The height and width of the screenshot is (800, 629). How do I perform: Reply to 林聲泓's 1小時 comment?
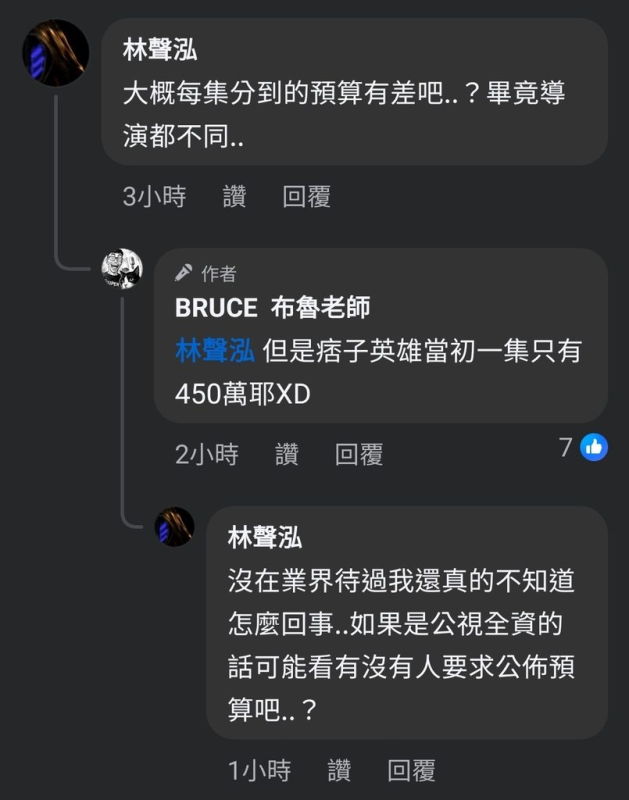pos(411,770)
